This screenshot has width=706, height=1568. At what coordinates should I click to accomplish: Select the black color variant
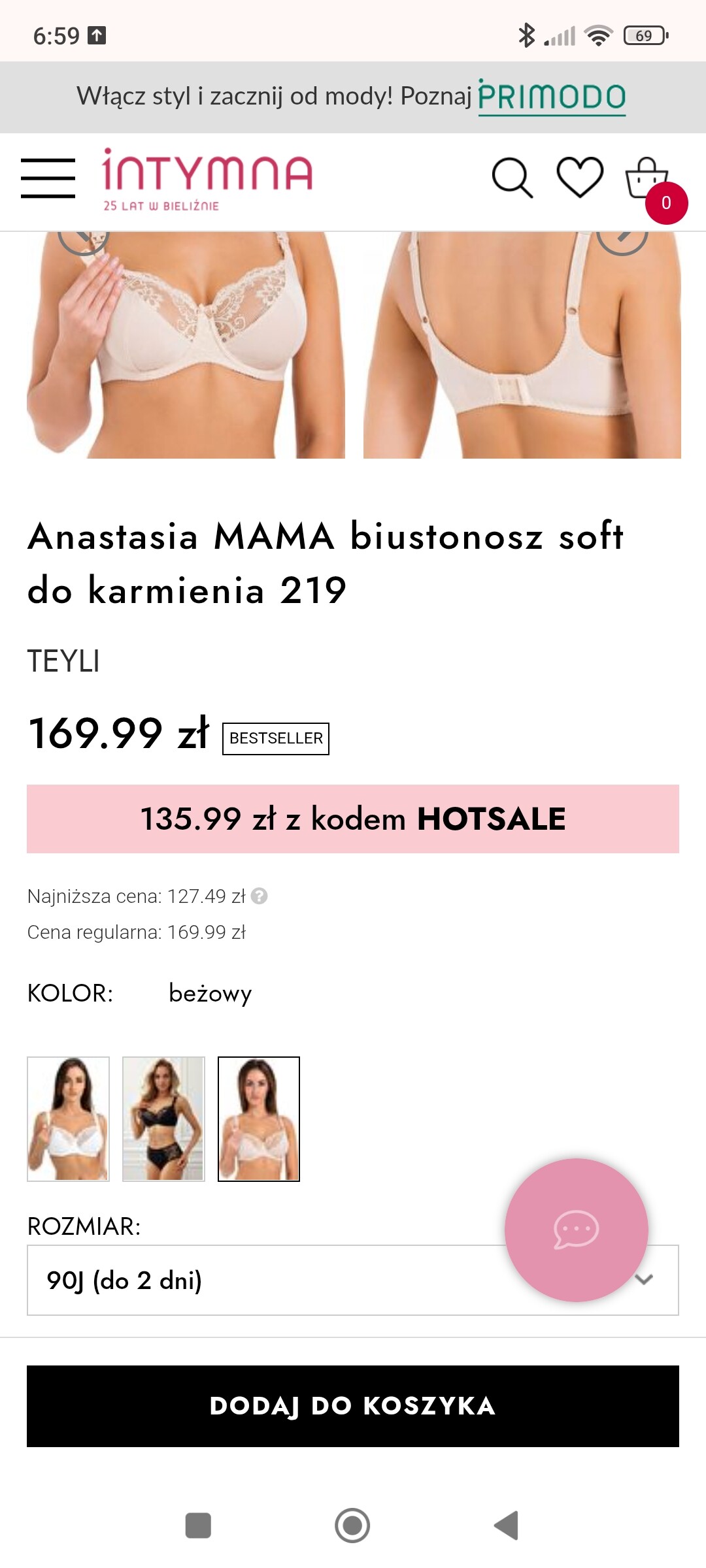pos(163,1119)
